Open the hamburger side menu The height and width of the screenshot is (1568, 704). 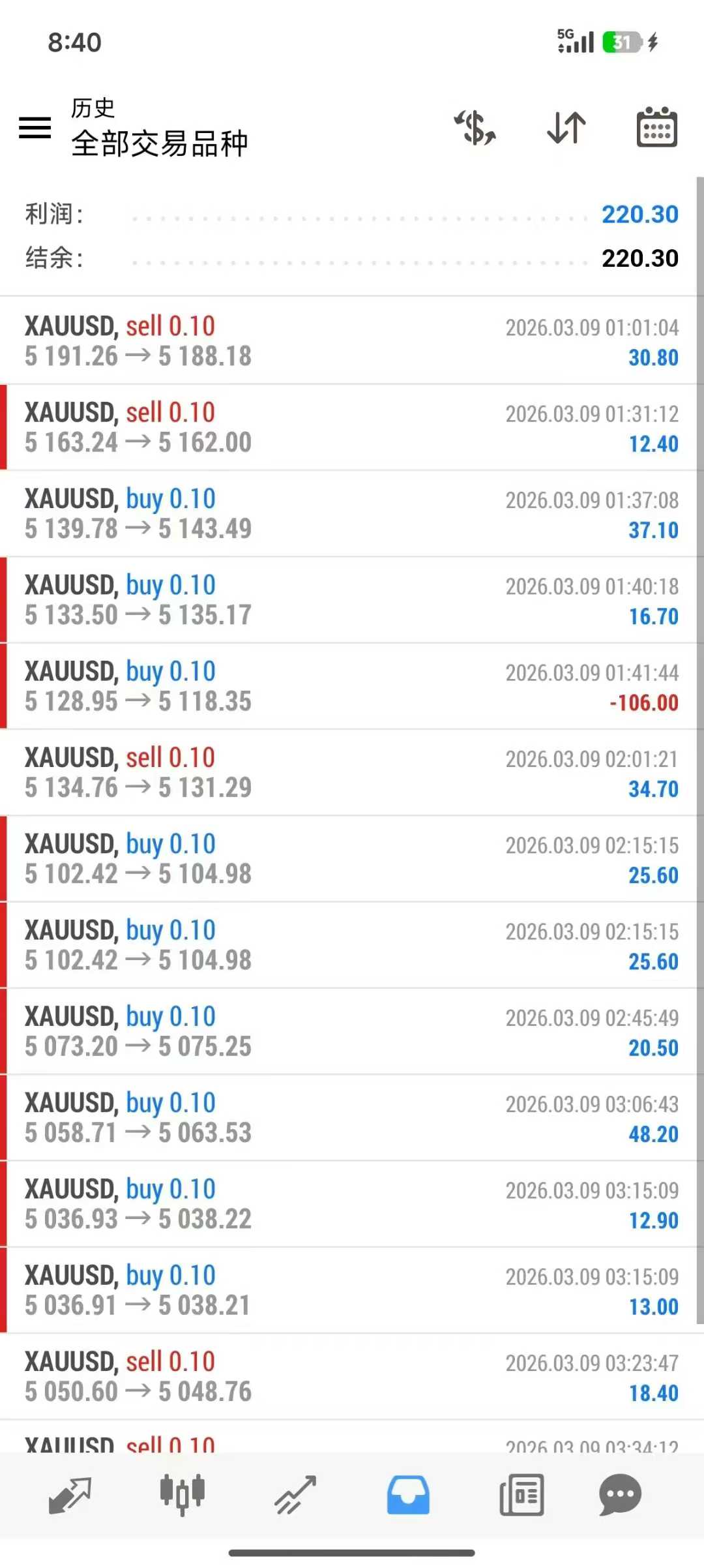coord(35,128)
